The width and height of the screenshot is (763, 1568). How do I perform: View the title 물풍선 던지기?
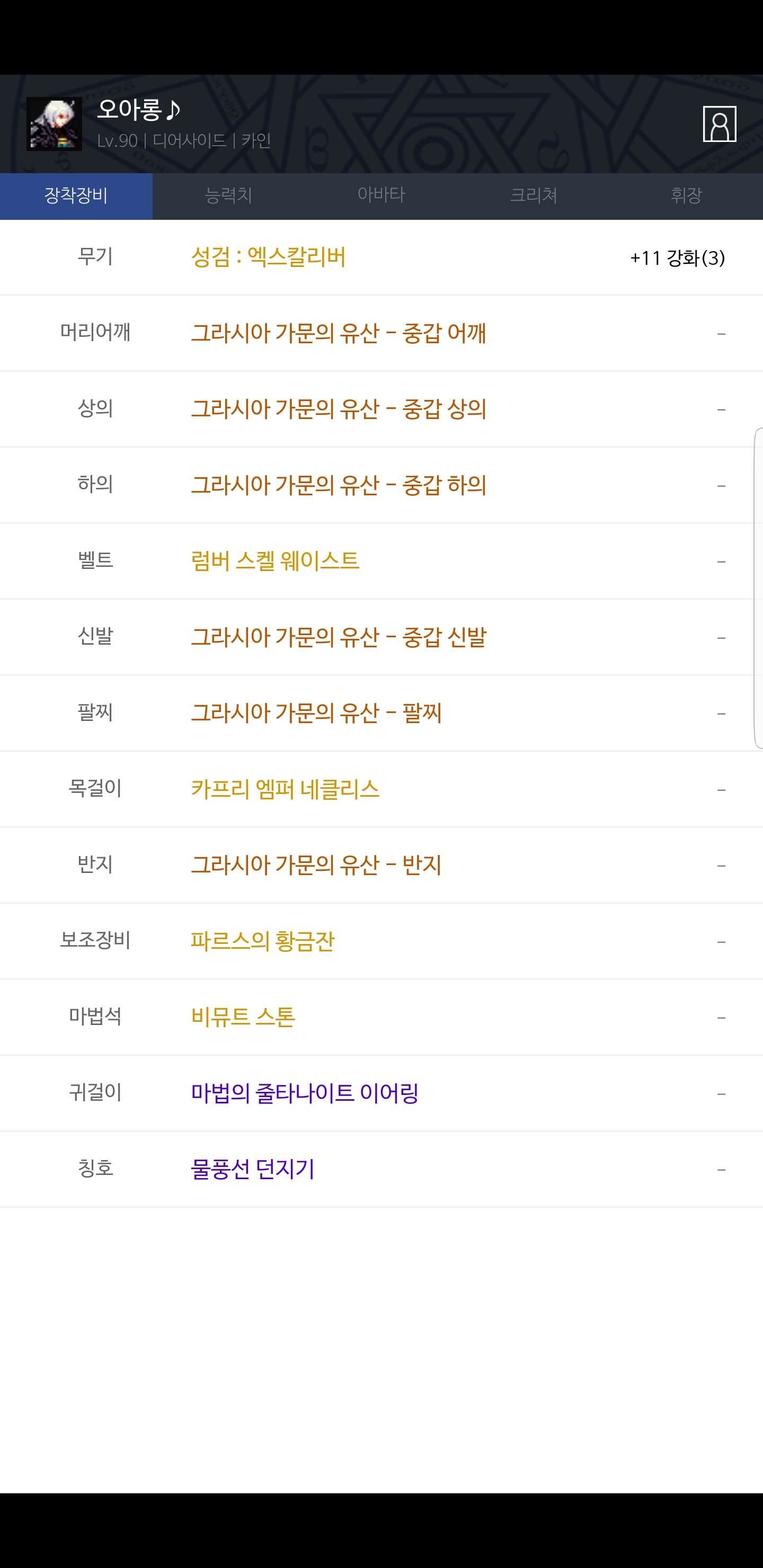click(x=381, y=1169)
